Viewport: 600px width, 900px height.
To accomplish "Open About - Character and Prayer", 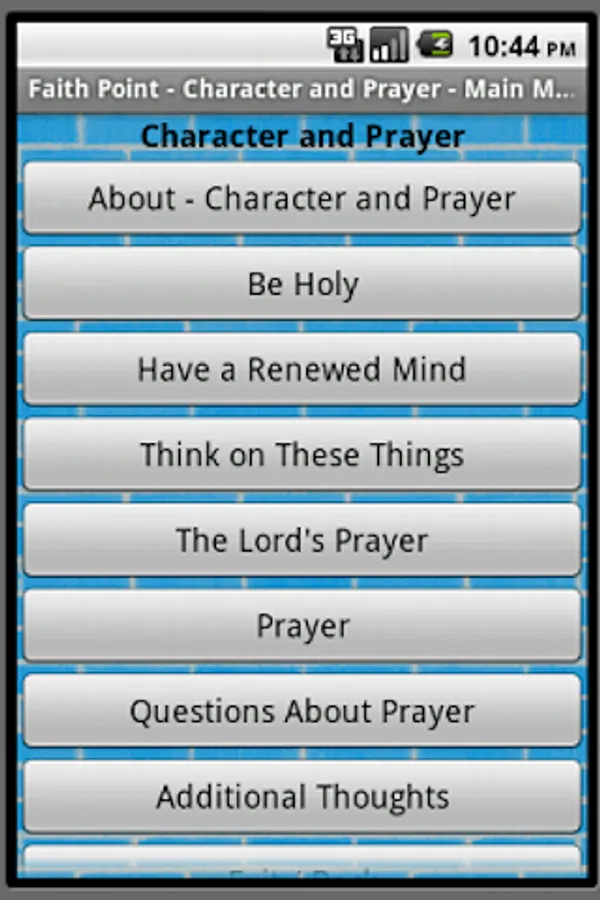I will 302,198.
